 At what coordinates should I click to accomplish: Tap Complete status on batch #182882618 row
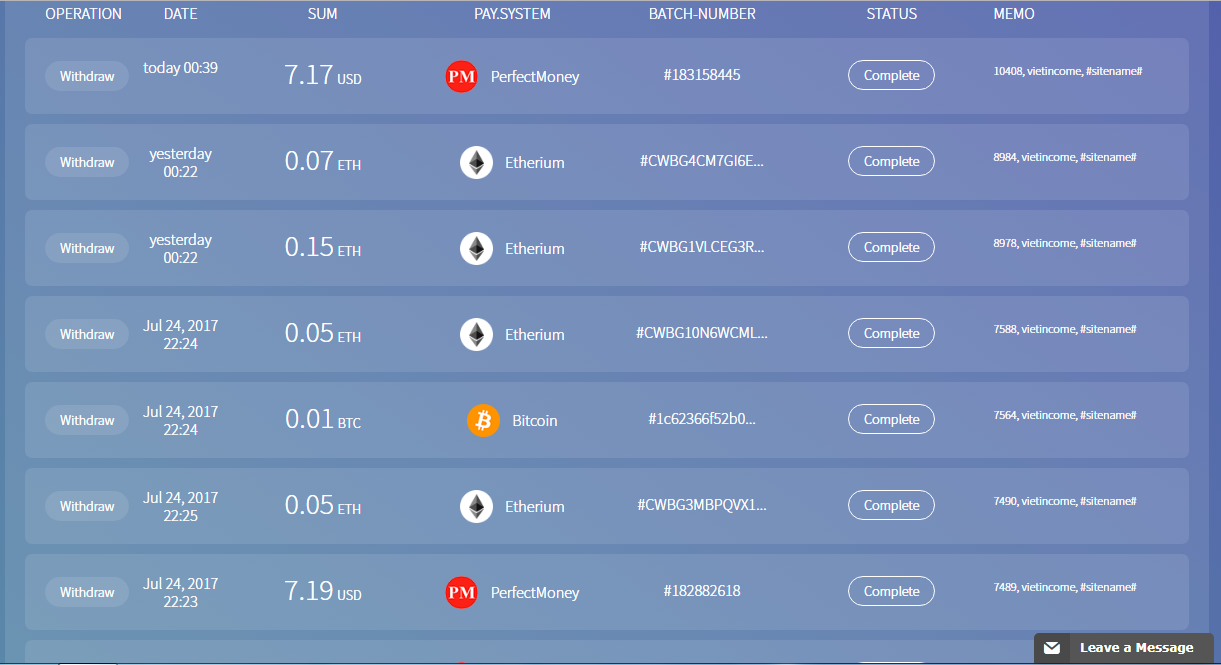click(891, 591)
